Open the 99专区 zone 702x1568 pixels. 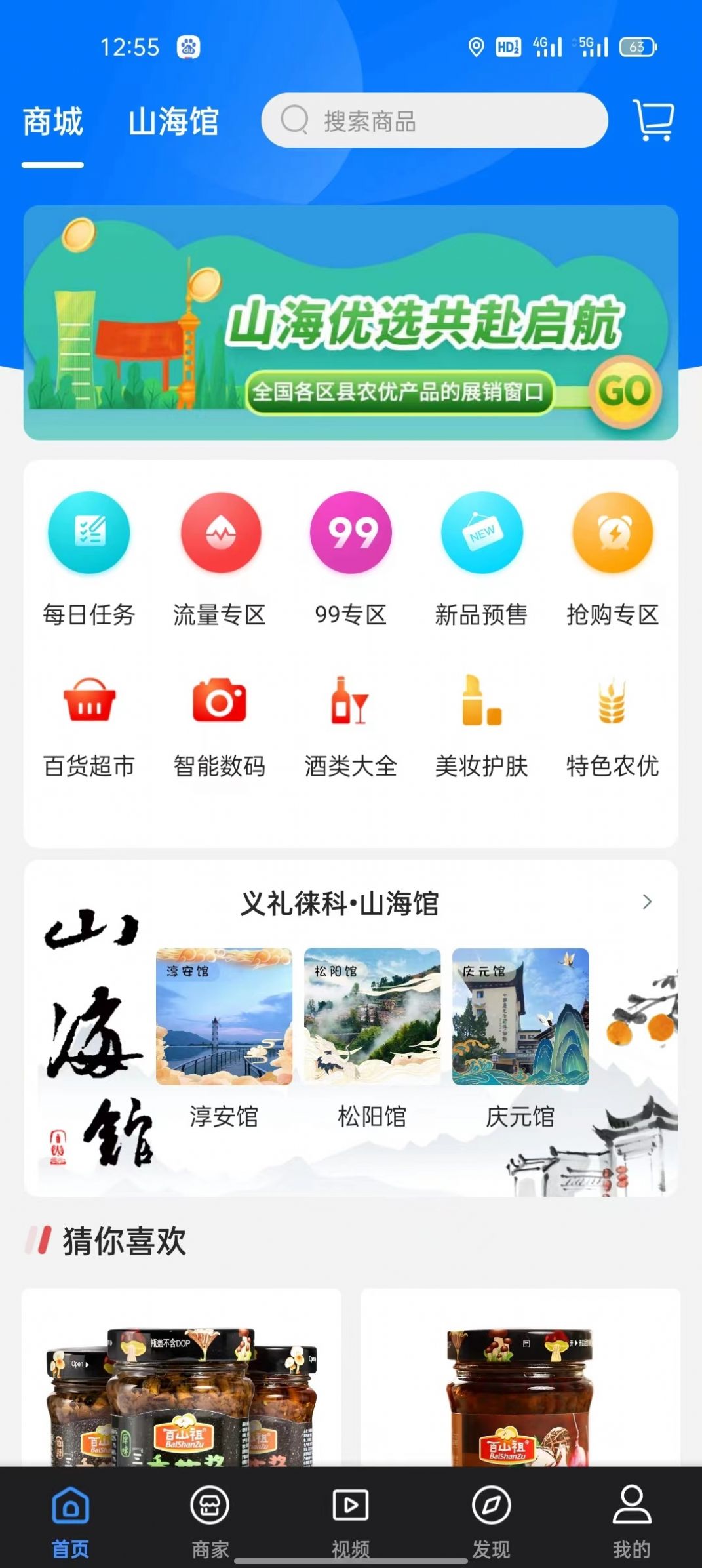point(351,533)
